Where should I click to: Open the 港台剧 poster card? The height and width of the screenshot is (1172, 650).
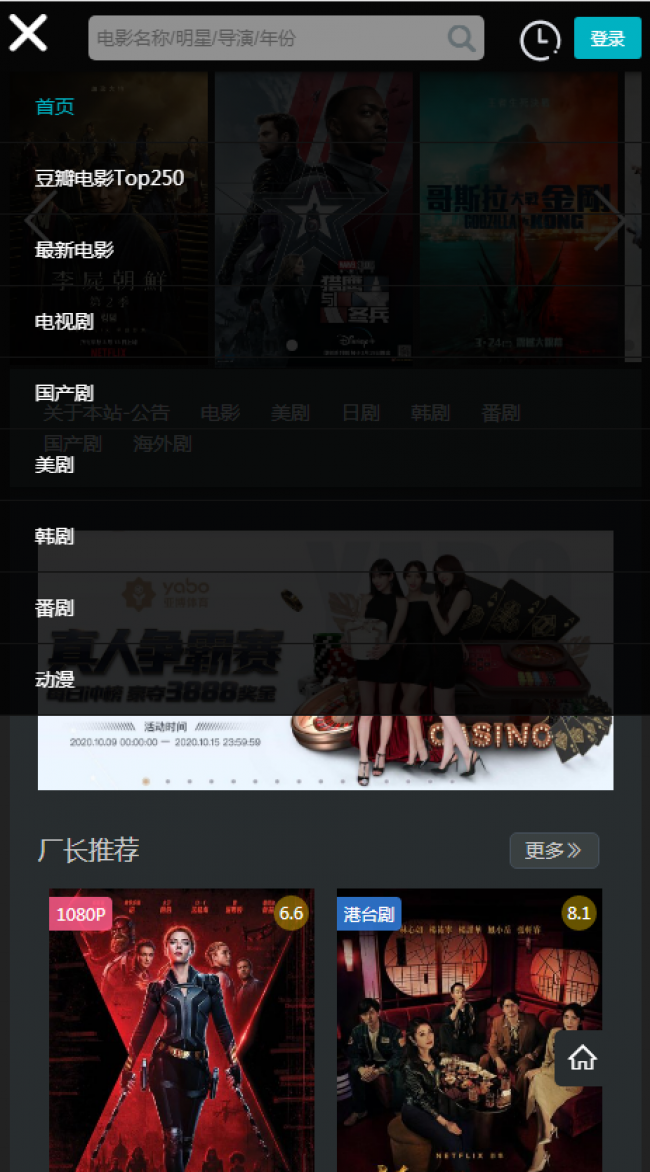[x=469, y=1030]
